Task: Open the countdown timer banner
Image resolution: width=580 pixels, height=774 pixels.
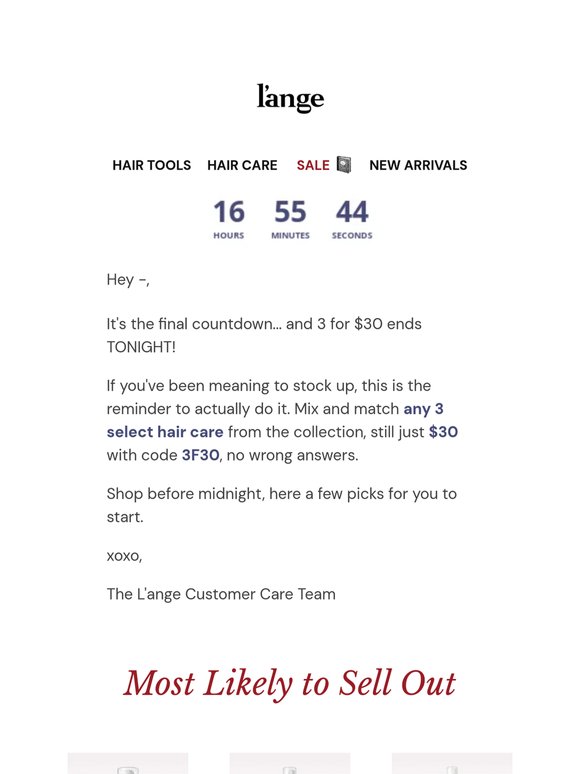Action: coord(292,219)
